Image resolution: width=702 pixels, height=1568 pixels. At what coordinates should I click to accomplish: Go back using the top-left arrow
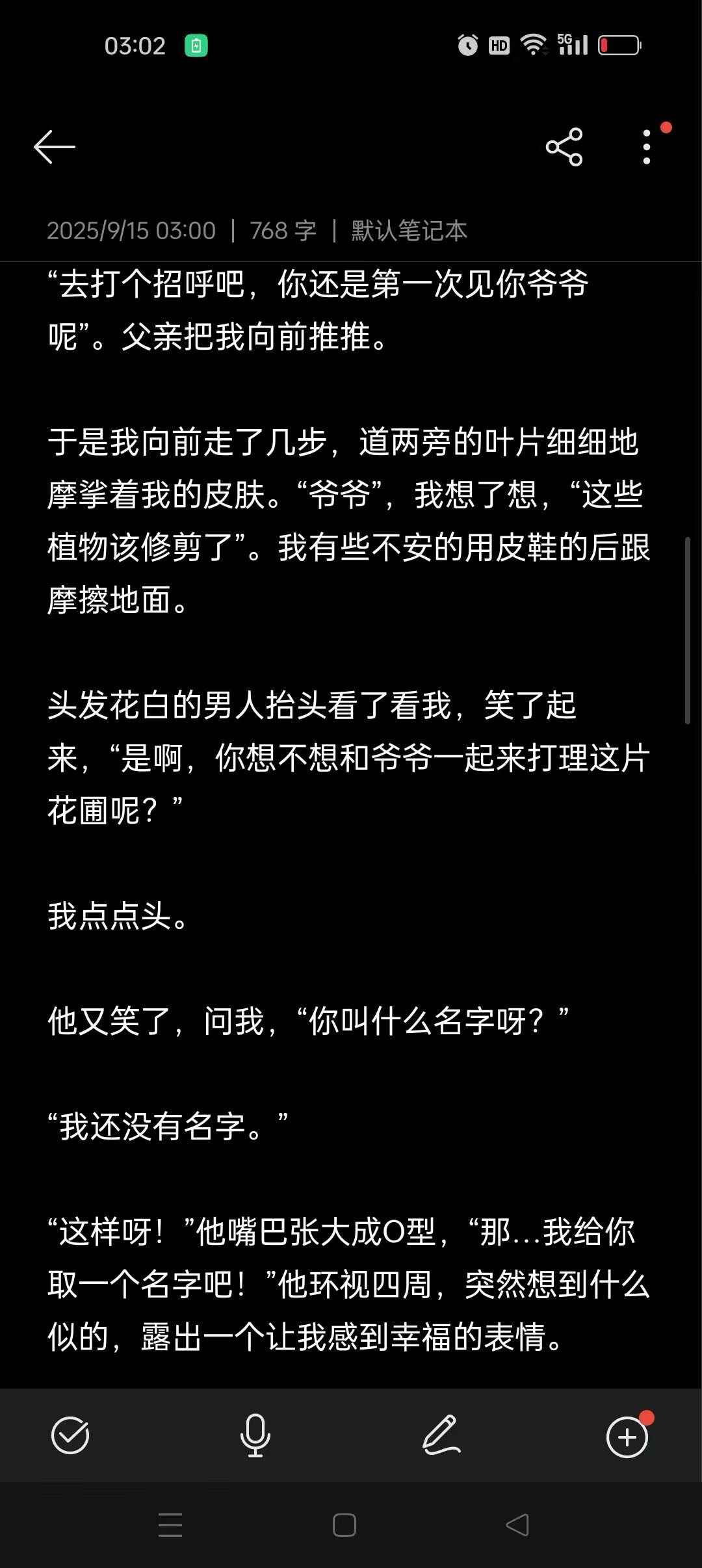[55, 147]
